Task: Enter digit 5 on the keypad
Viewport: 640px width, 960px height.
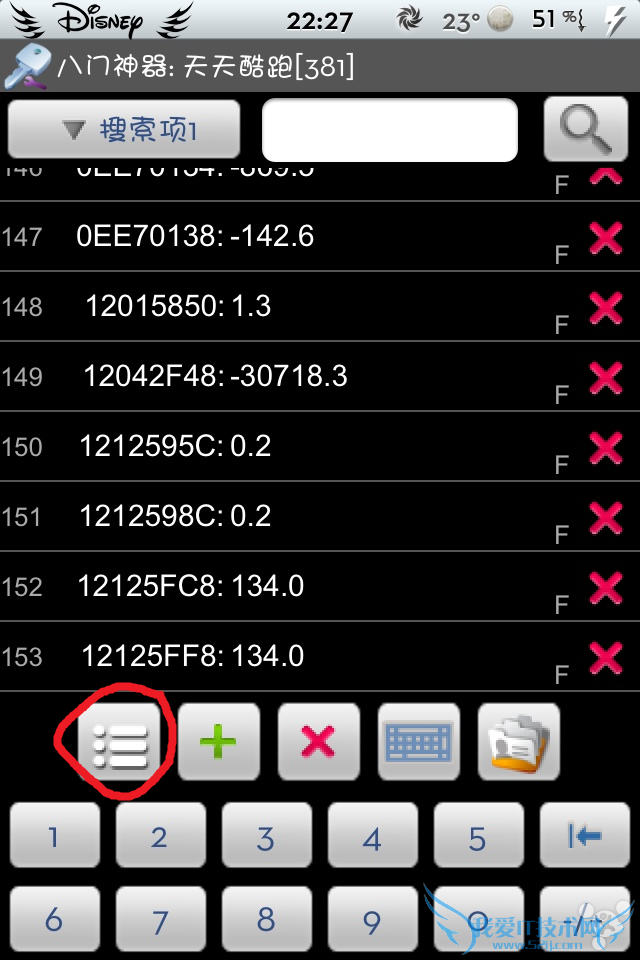Action: pyautogui.click(x=477, y=836)
